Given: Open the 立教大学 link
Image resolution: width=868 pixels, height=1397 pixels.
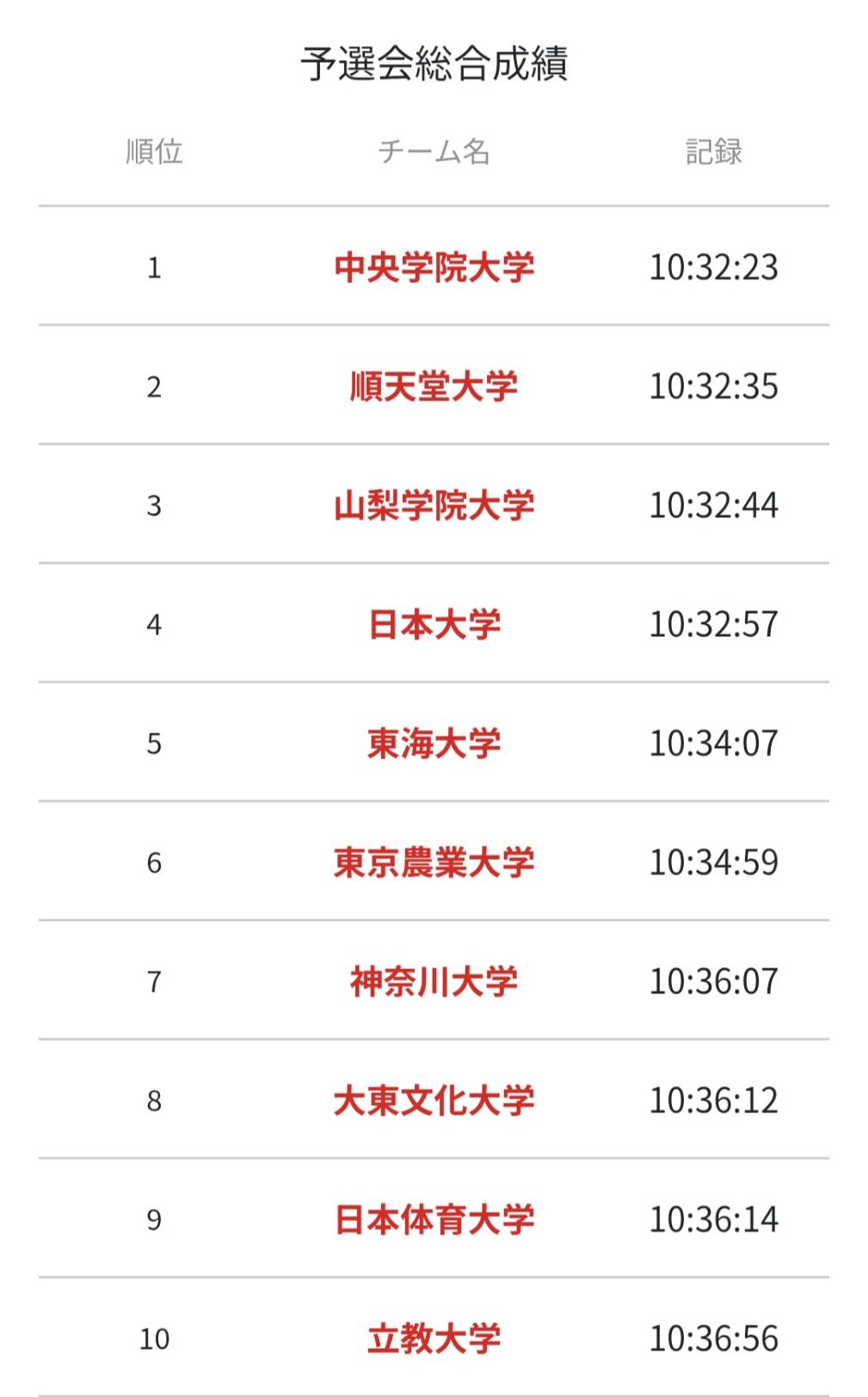Looking at the screenshot, I should [434, 1338].
